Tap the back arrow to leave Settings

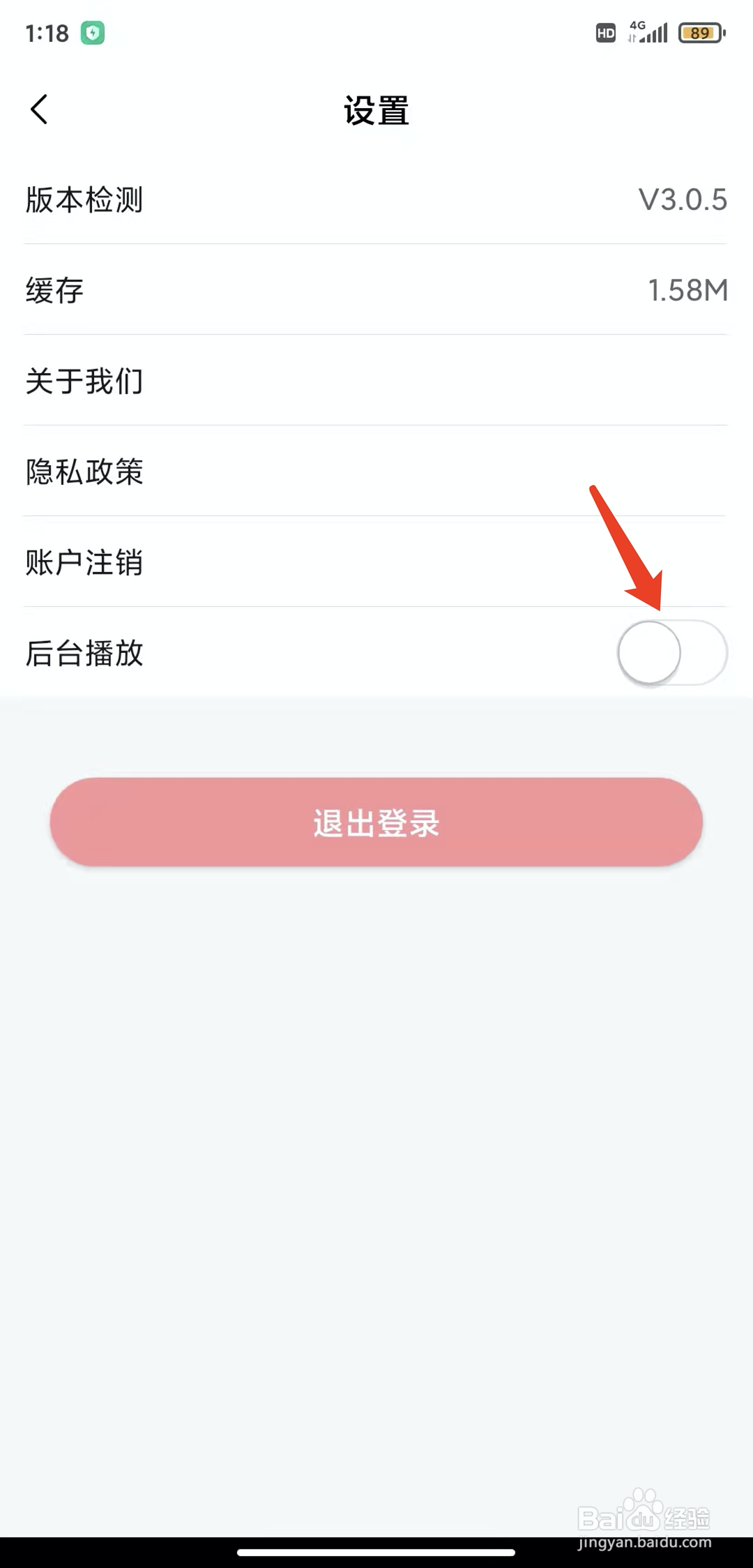(40, 110)
